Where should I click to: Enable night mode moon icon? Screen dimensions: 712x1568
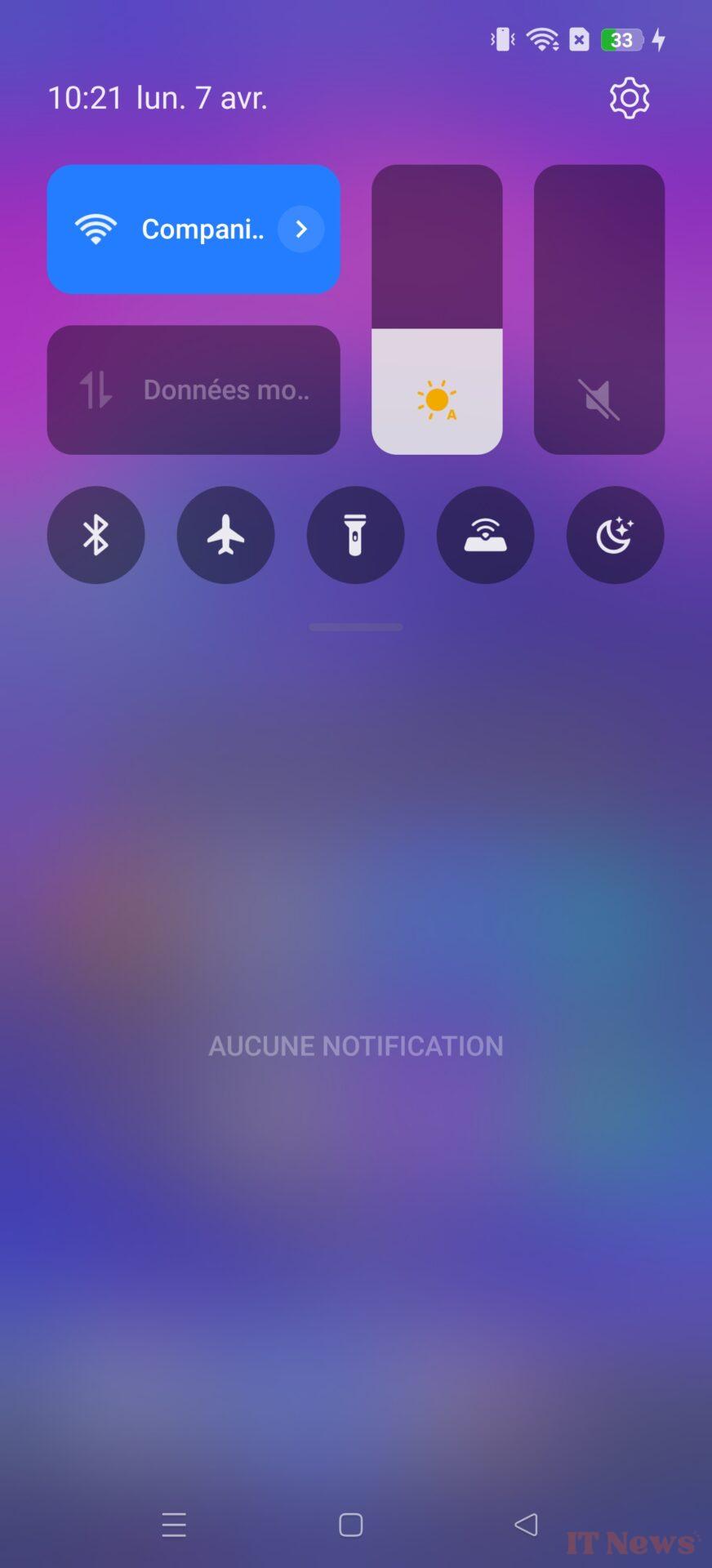pos(615,535)
